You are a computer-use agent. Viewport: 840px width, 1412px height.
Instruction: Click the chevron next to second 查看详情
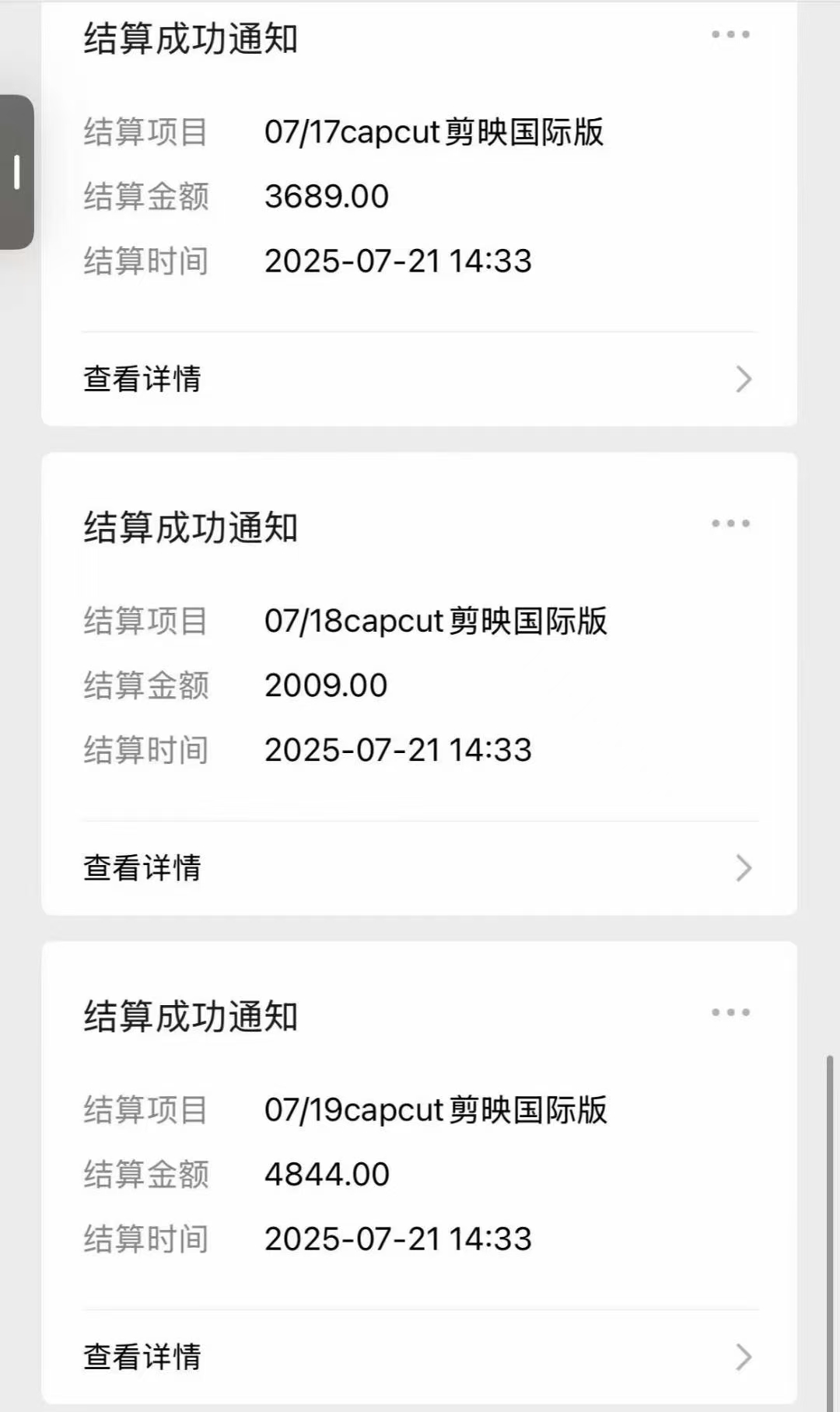pyautogui.click(x=741, y=867)
